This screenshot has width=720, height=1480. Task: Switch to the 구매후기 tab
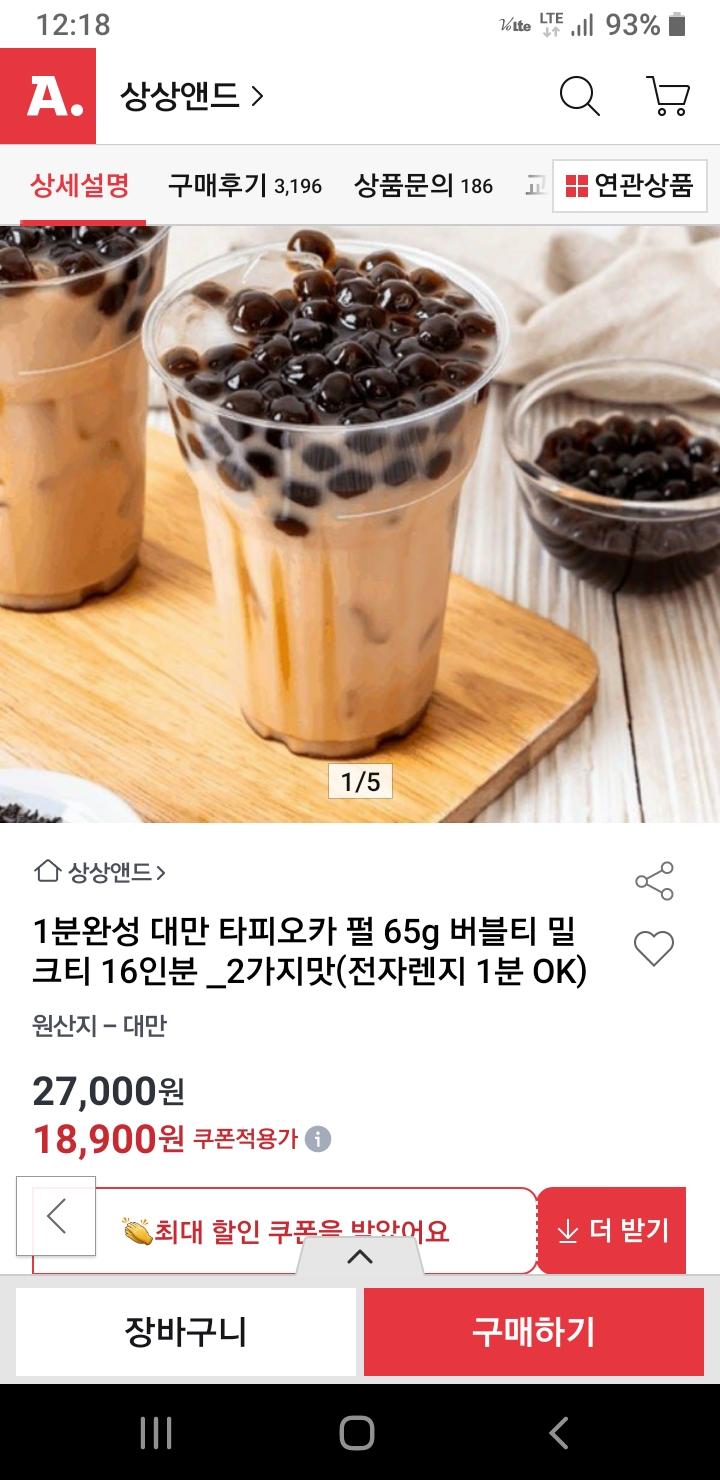coord(244,185)
